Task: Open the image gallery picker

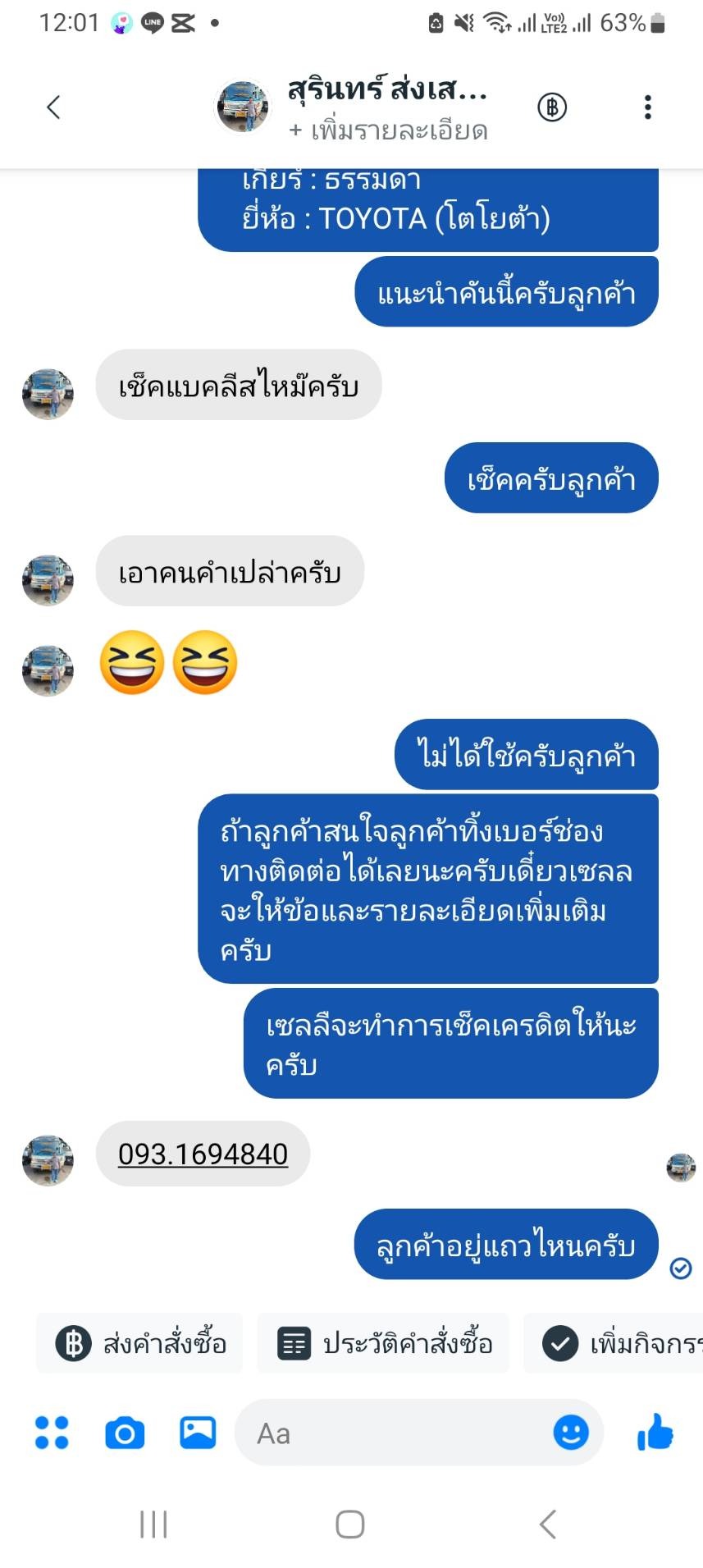Action: click(x=198, y=1433)
